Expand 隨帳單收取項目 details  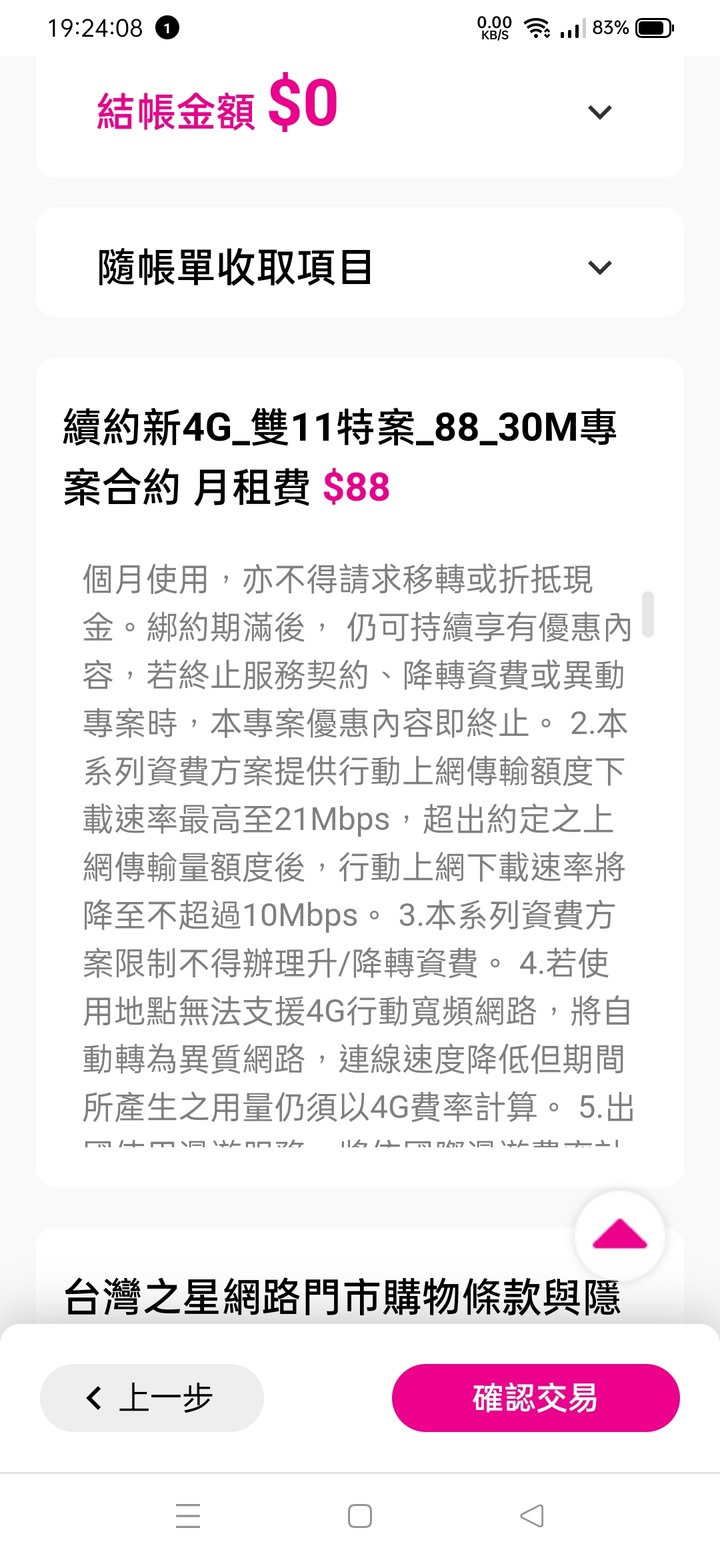coord(599,267)
